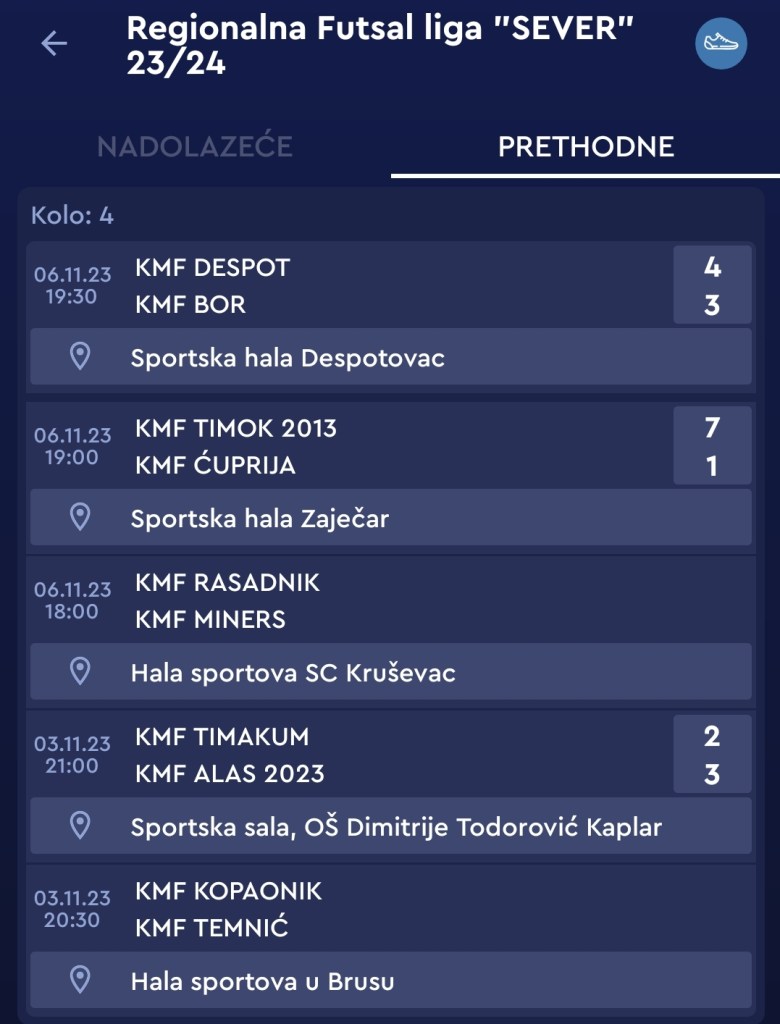The width and height of the screenshot is (780, 1024).
Task: Show Sportska hala Zaječar venue
Action: pos(390,518)
